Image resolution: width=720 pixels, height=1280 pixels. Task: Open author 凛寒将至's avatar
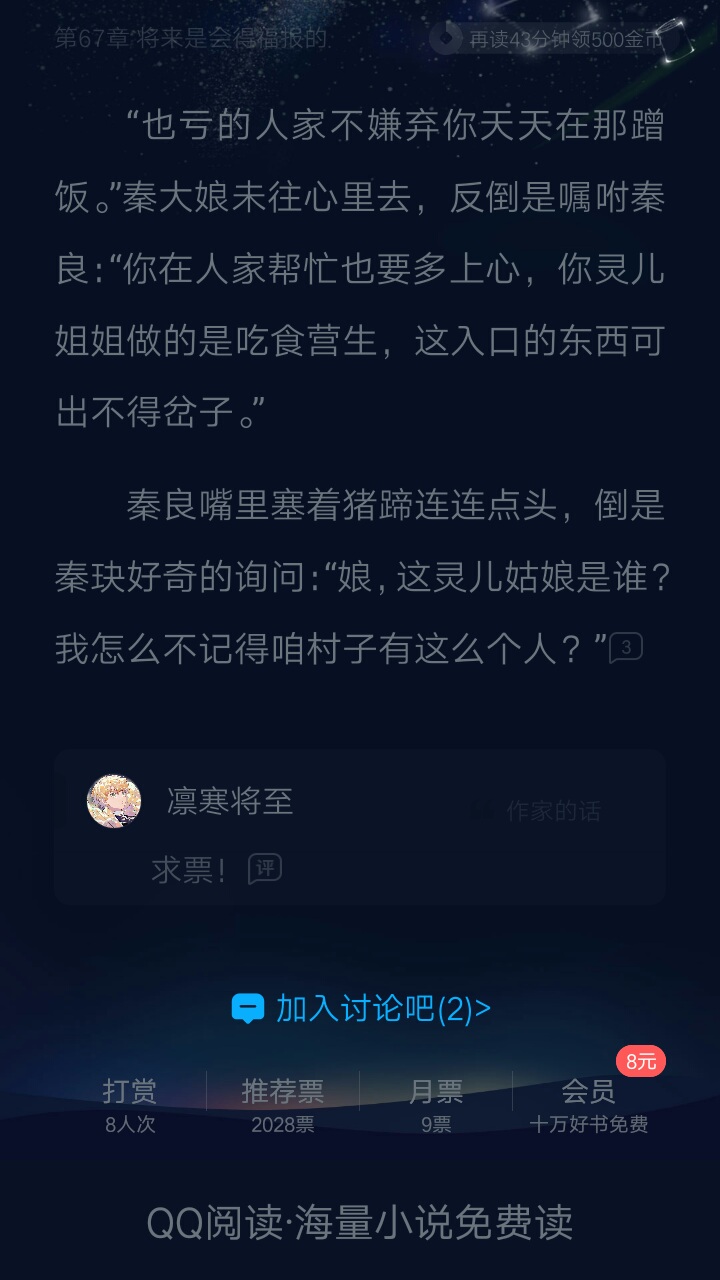tap(114, 801)
